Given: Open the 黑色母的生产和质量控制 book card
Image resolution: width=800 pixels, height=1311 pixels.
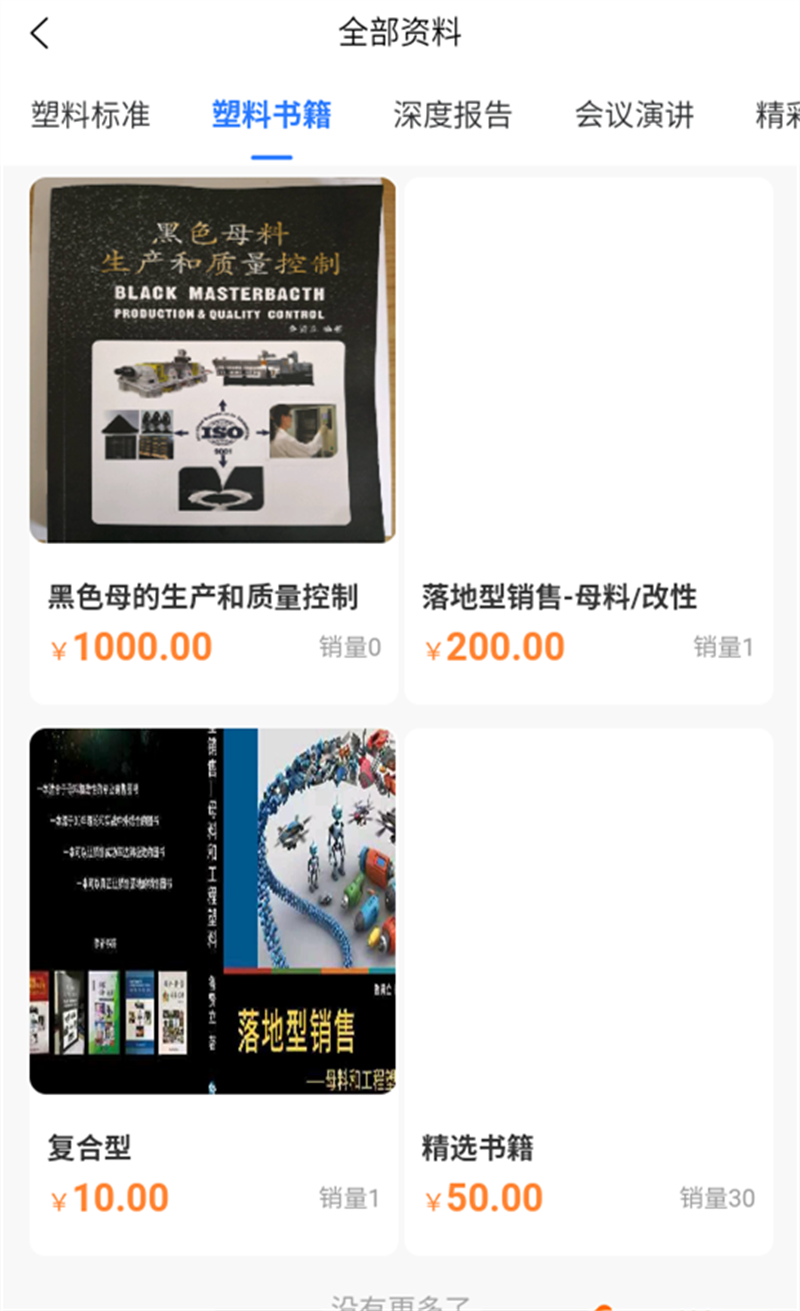Looking at the screenshot, I should click(x=212, y=440).
